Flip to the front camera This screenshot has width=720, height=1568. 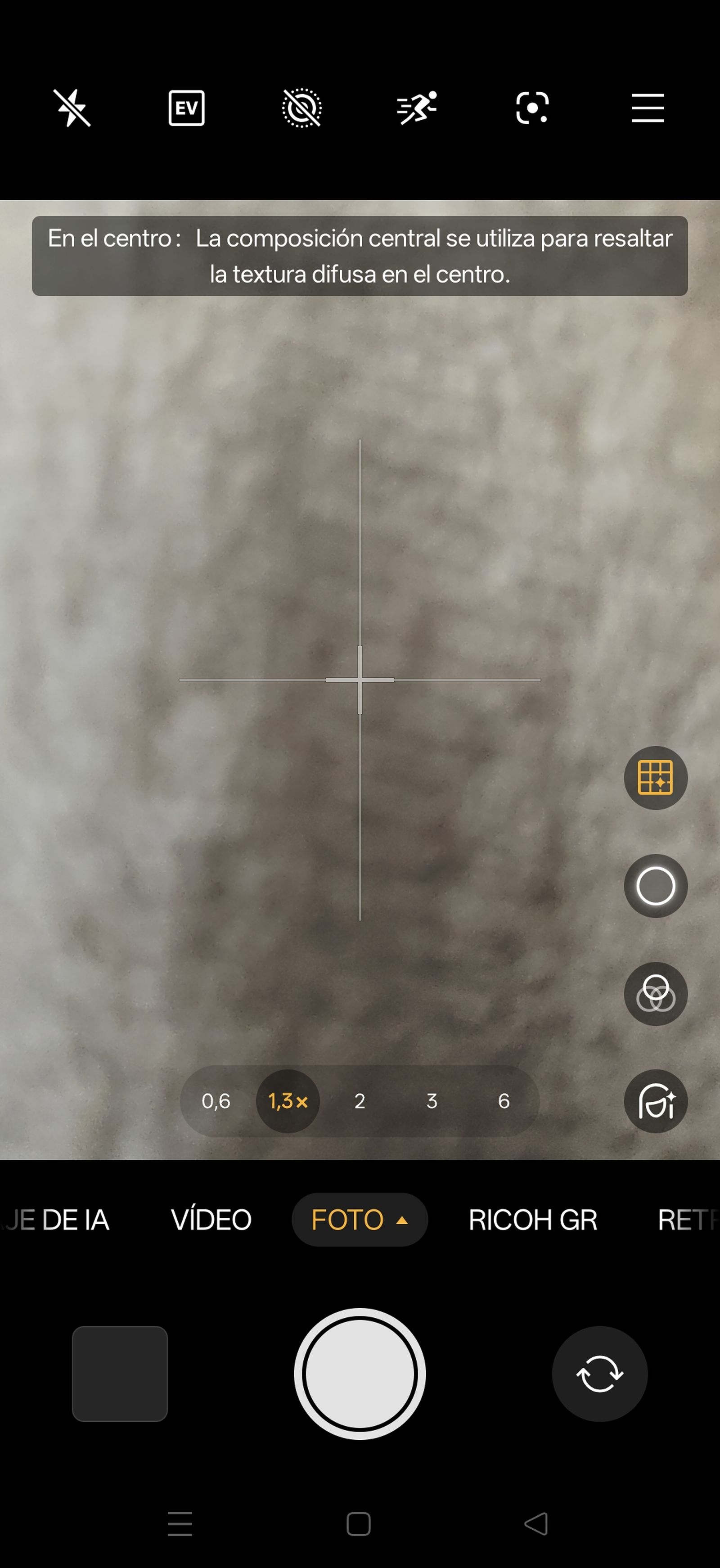599,1374
